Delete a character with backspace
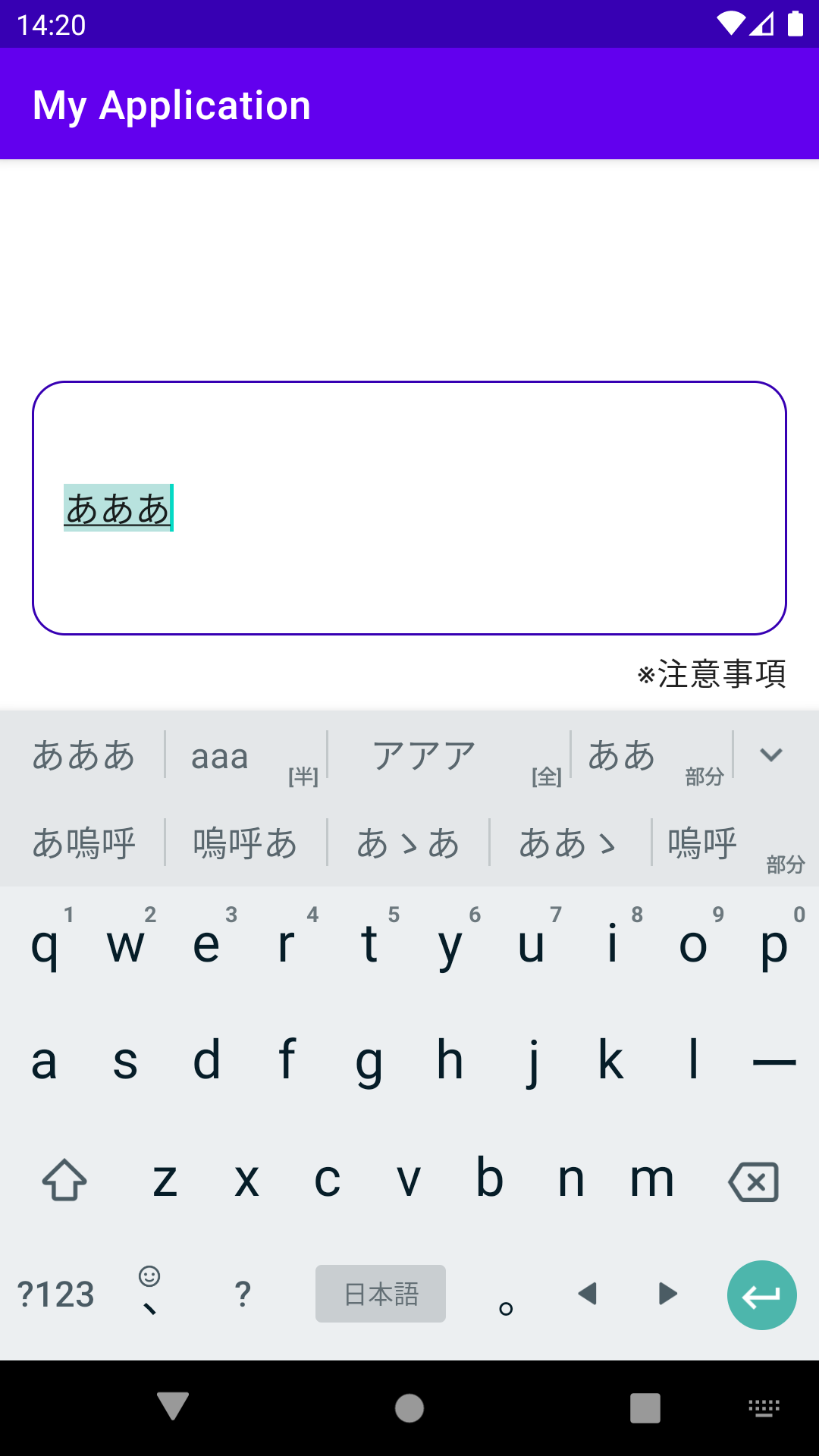Image resolution: width=819 pixels, height=1456 pixels. [753, 1181]
